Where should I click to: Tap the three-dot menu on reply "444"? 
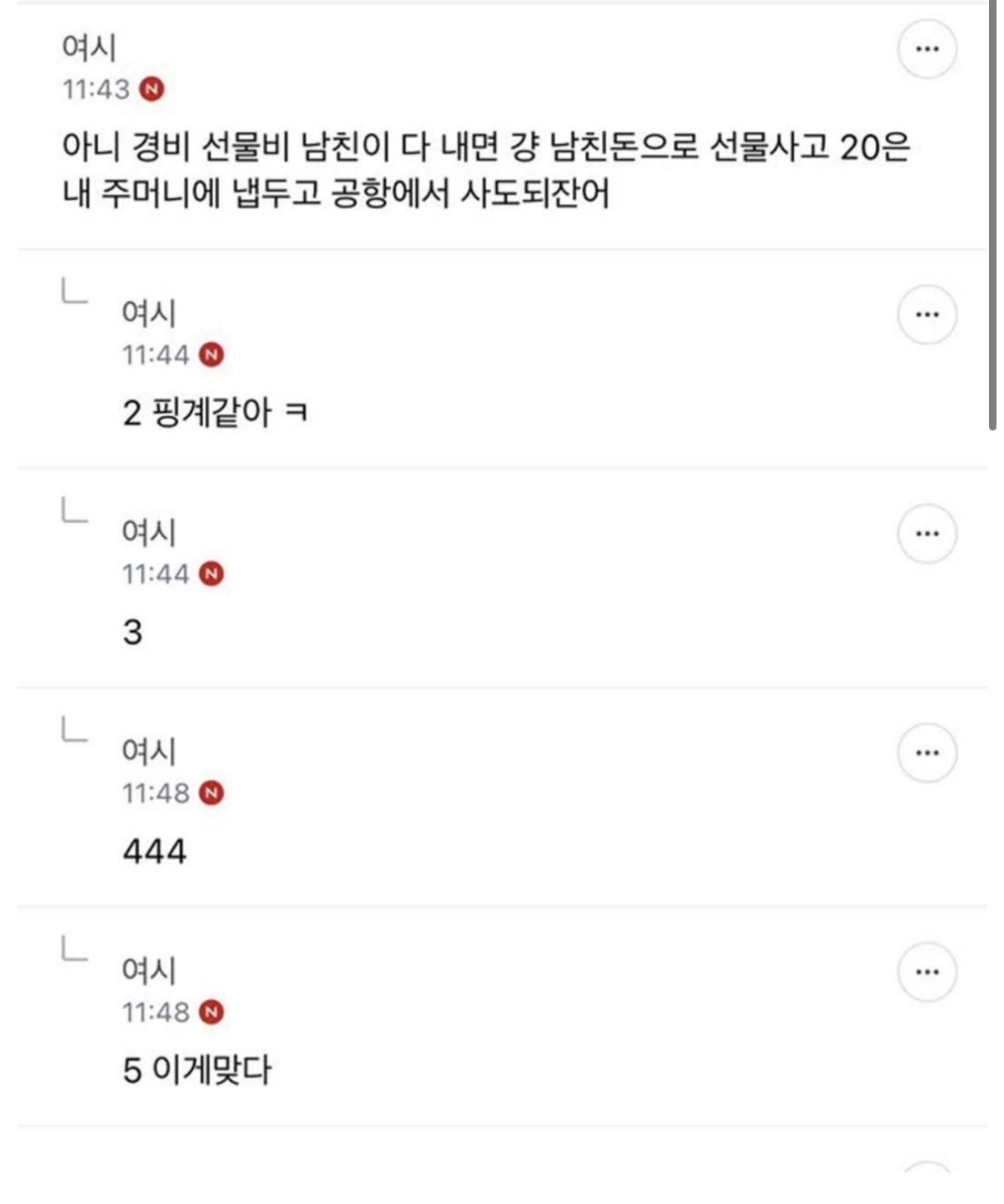point(927,753)
